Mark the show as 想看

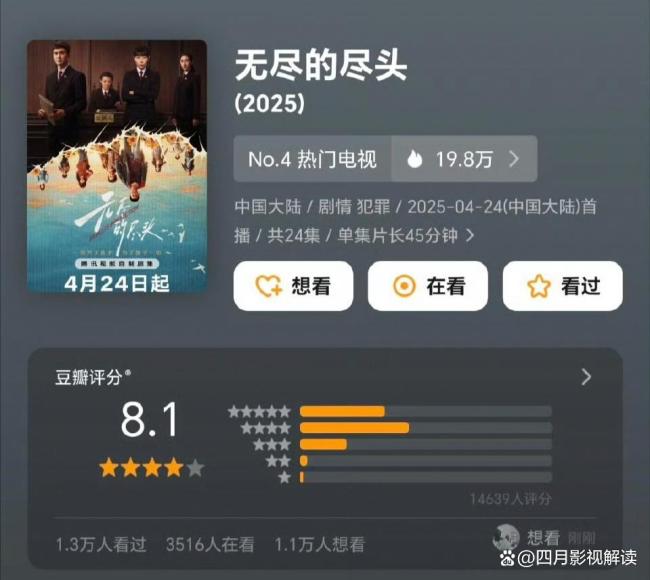[294, 286]
